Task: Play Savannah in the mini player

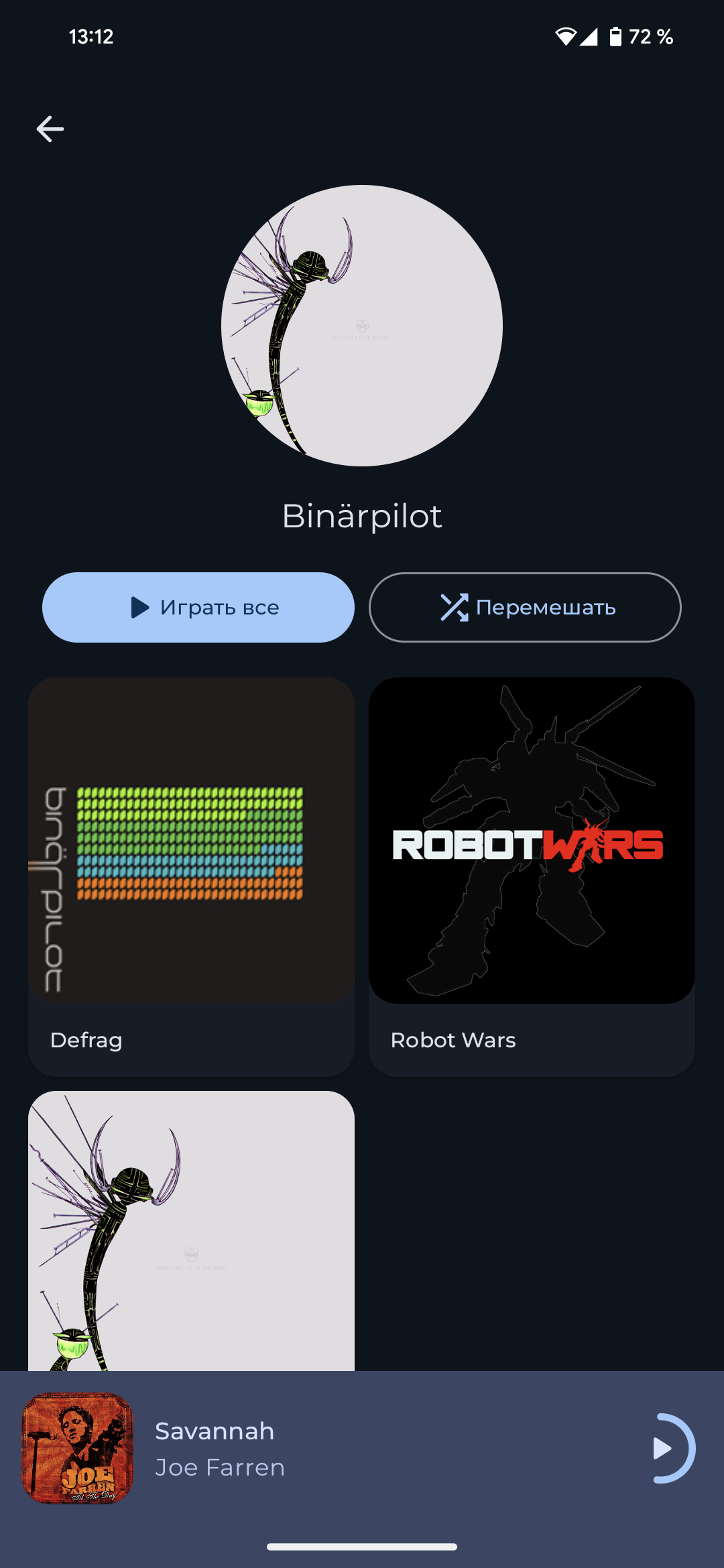Action: [x=664, y=1448]
